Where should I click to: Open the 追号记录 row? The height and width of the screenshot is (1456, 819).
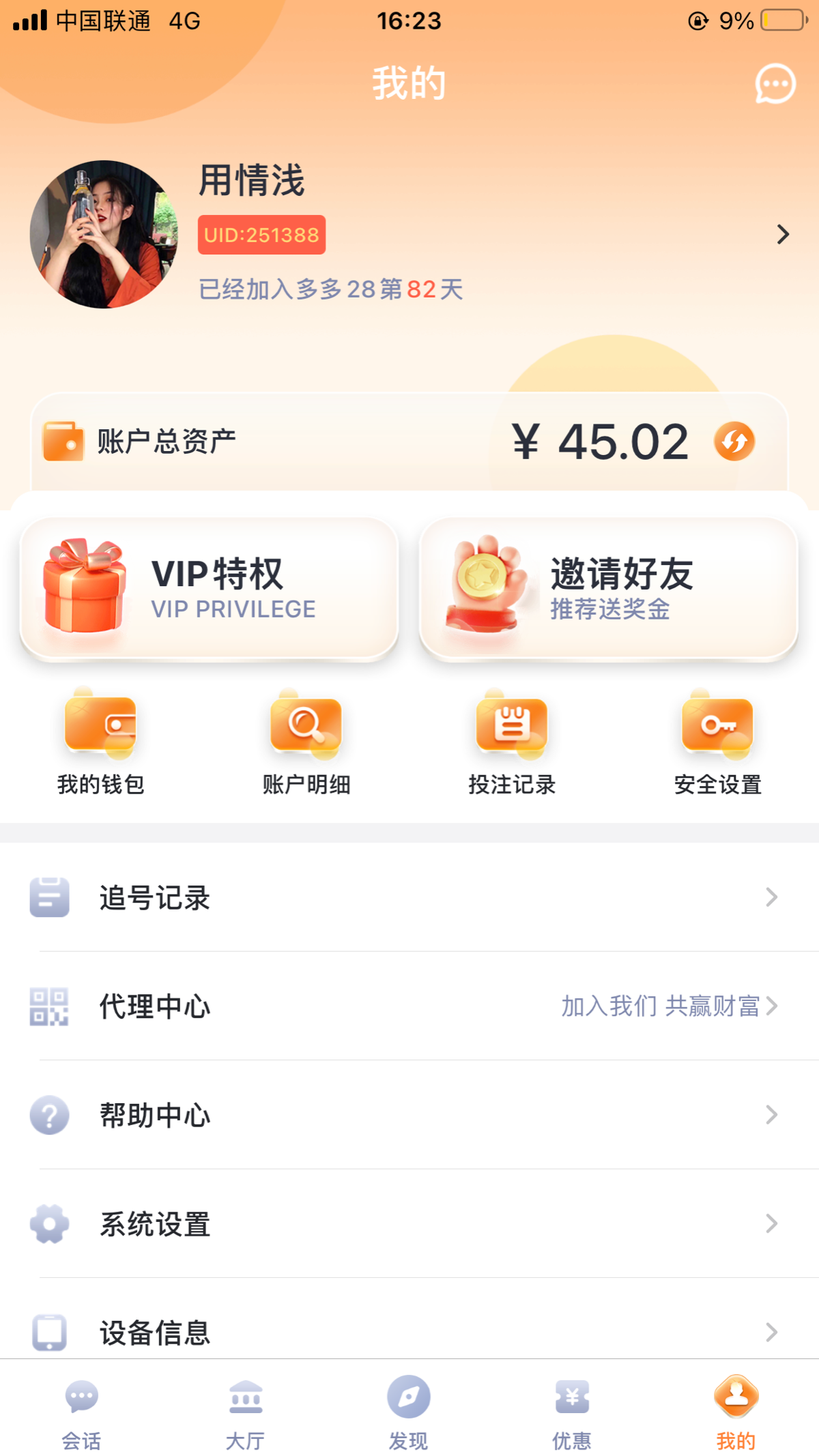coord(409,897)
